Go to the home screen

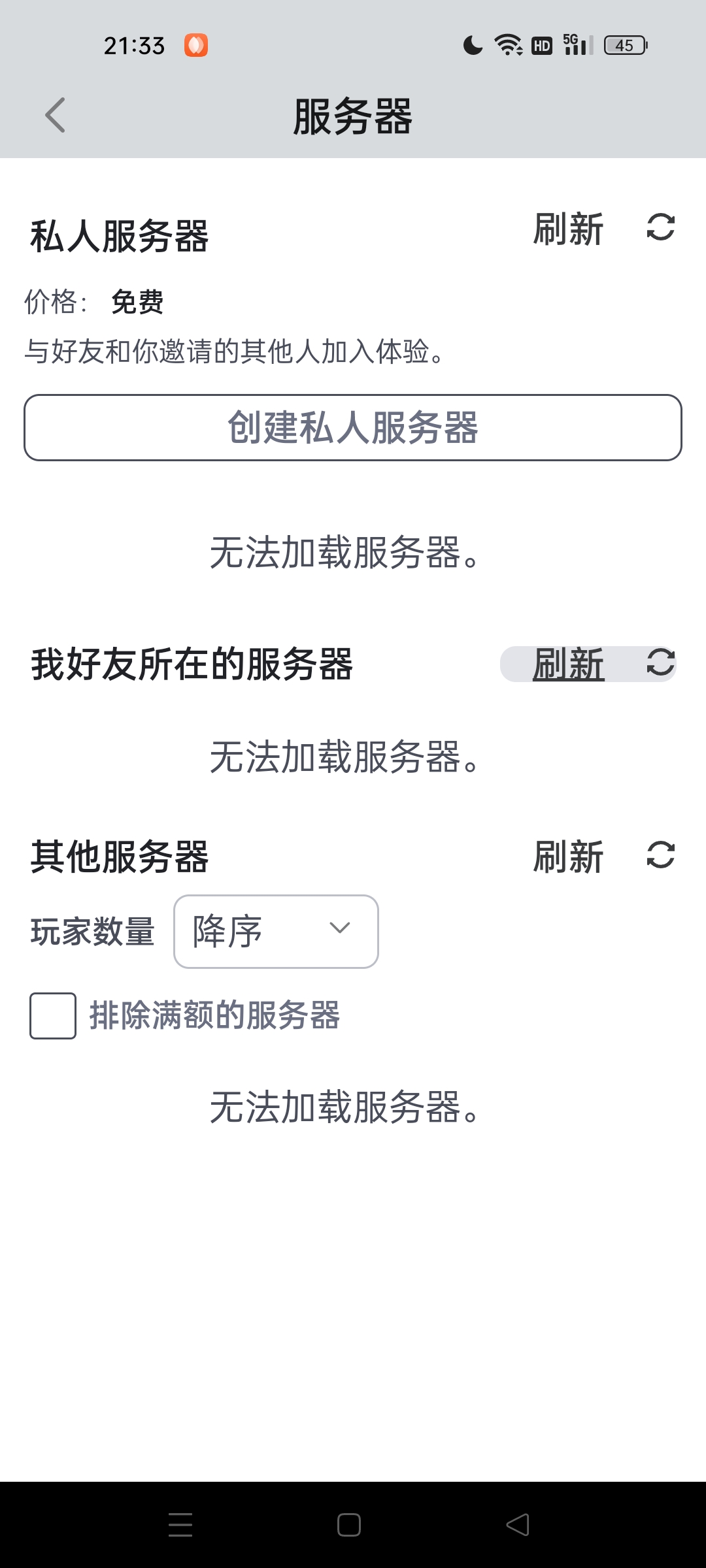click(349, 1525)
